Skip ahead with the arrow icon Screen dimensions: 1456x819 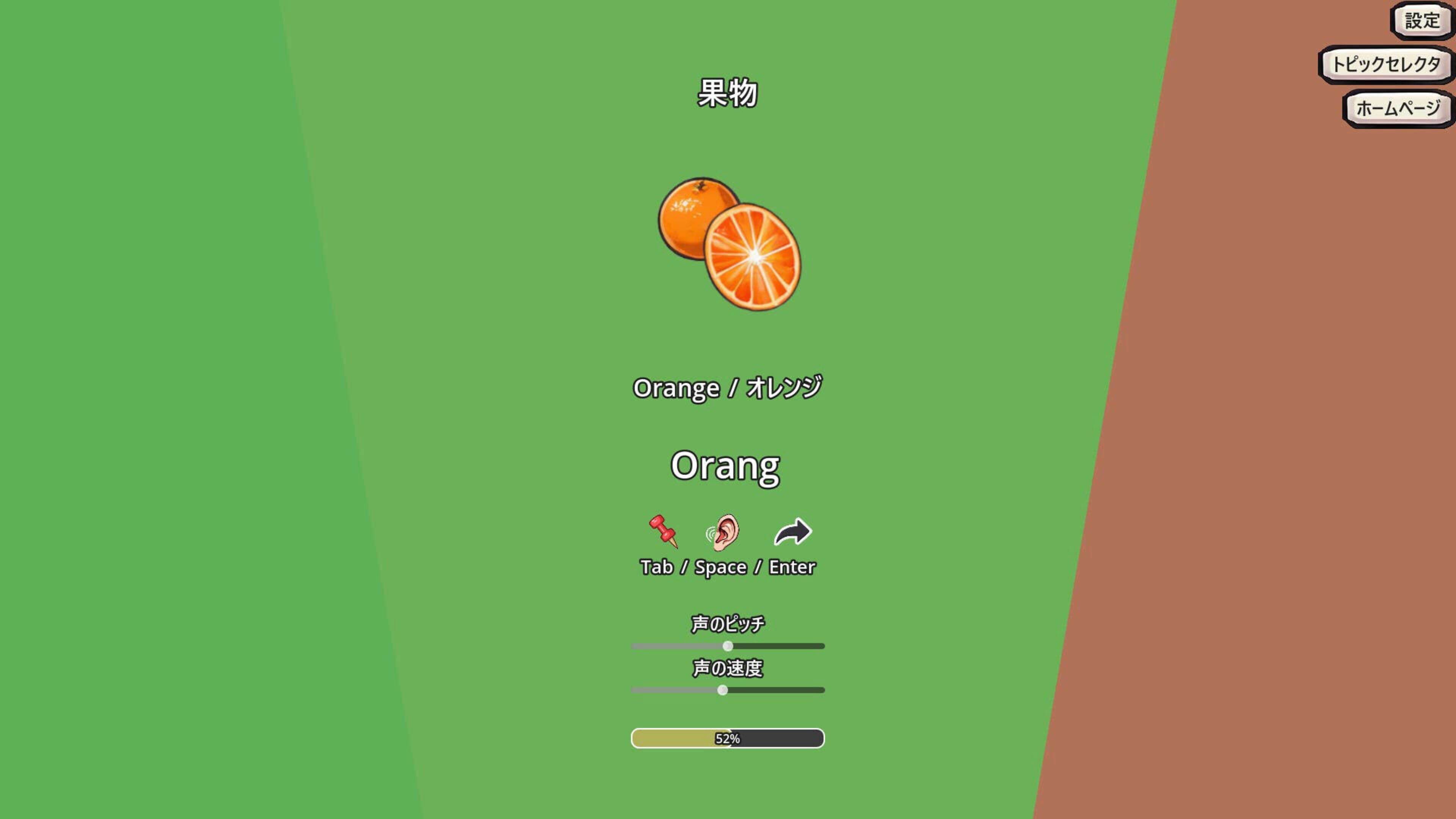tap(792, 532)
